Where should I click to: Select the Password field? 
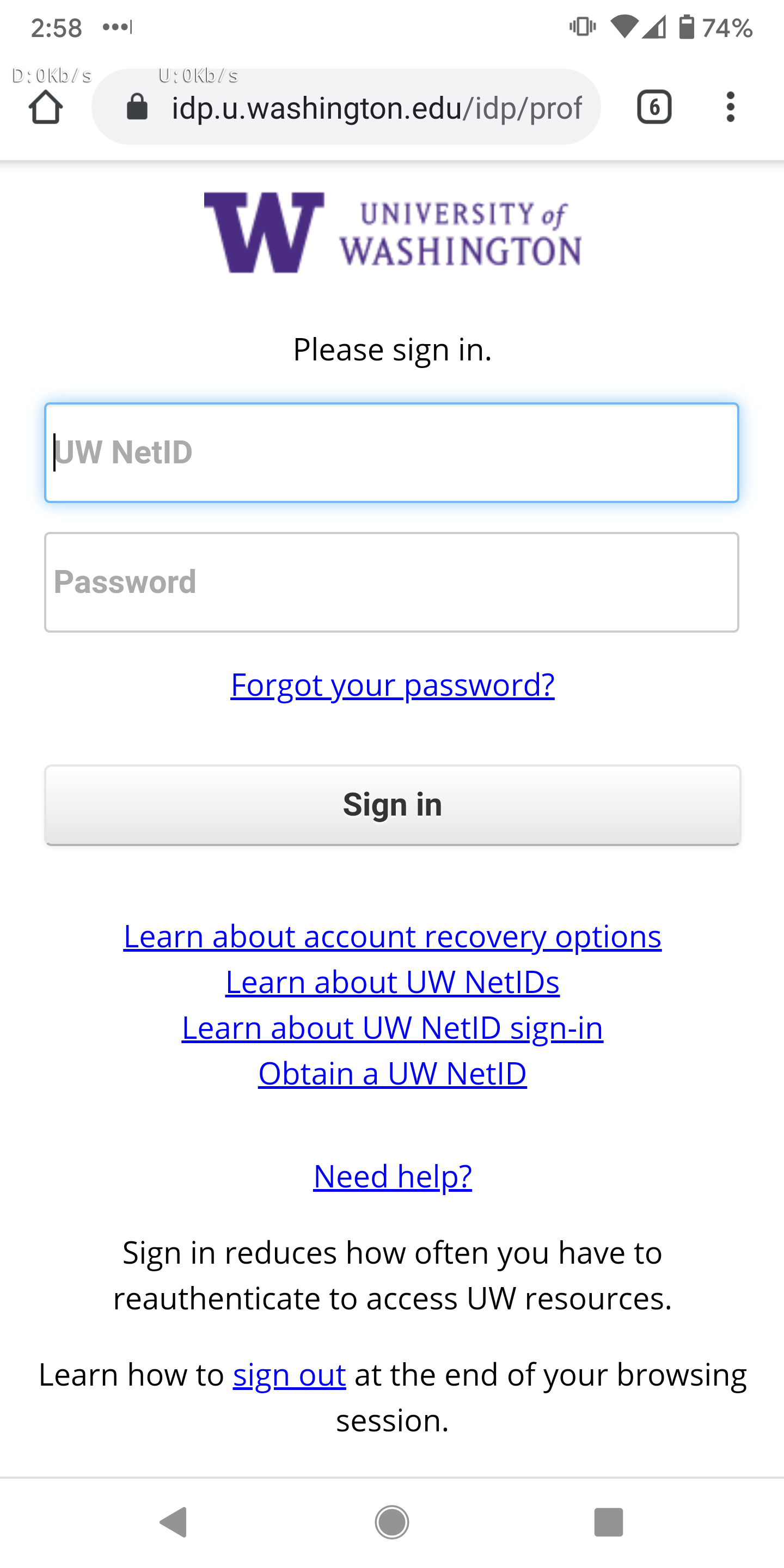(x=391, y=583)
